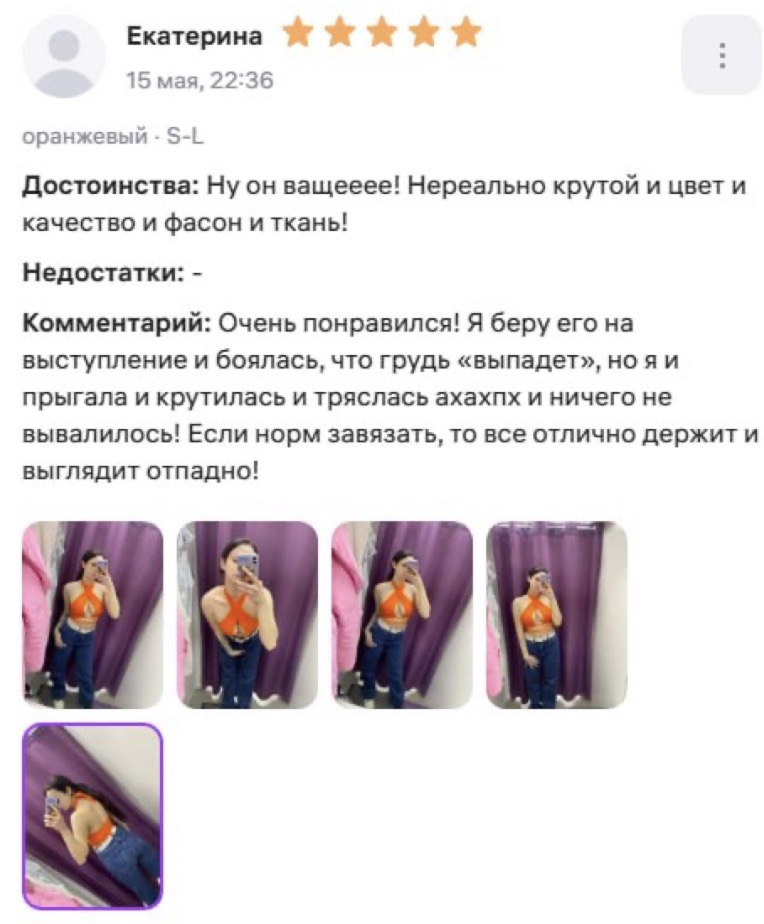Screen dimensions: 764x924
Task: Open the three-dot menu on Екатерина's review
Action: click(x=721, y=56)
